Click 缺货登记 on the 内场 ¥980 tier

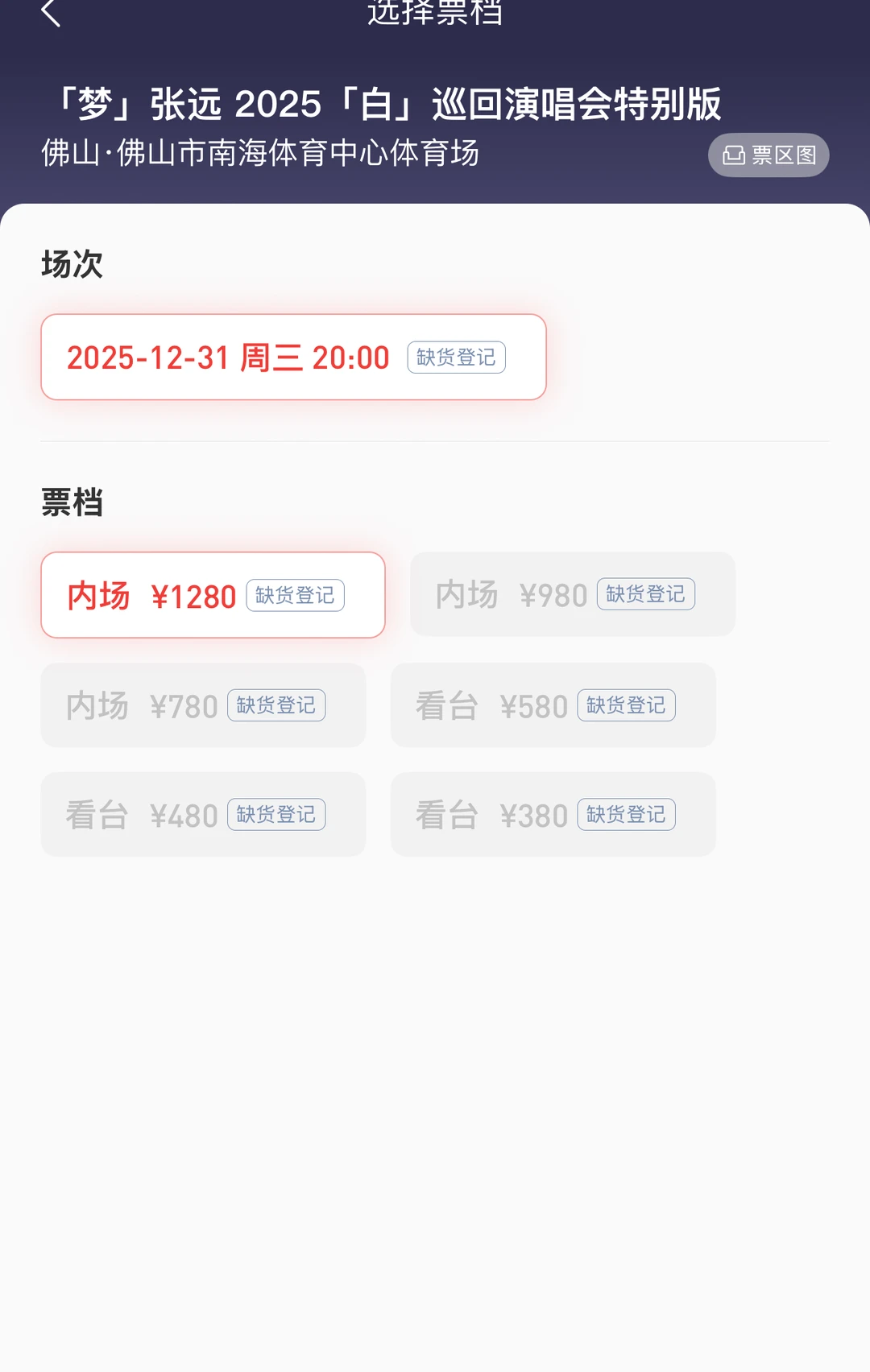(x=645, y=594)
